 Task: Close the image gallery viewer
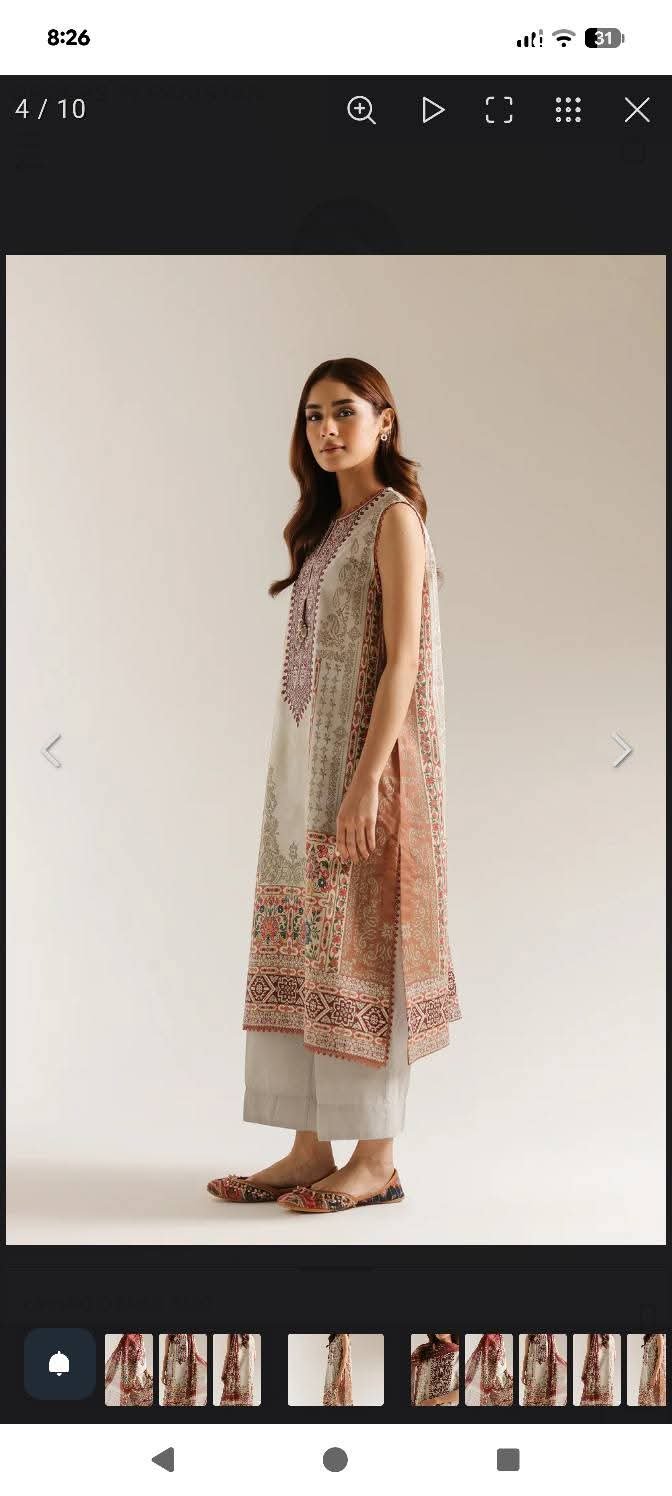click(637, 110)
